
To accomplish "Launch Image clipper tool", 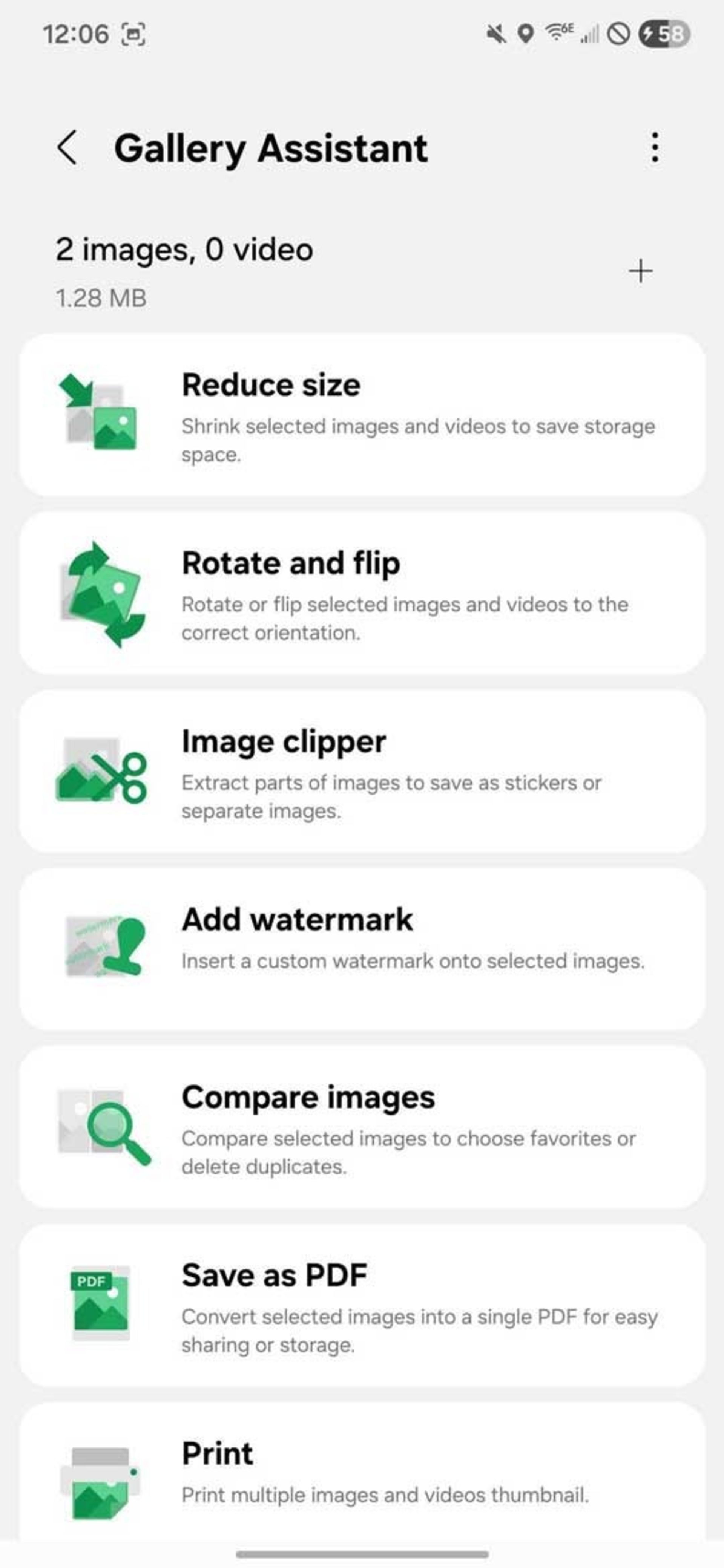I will point(362,771).
